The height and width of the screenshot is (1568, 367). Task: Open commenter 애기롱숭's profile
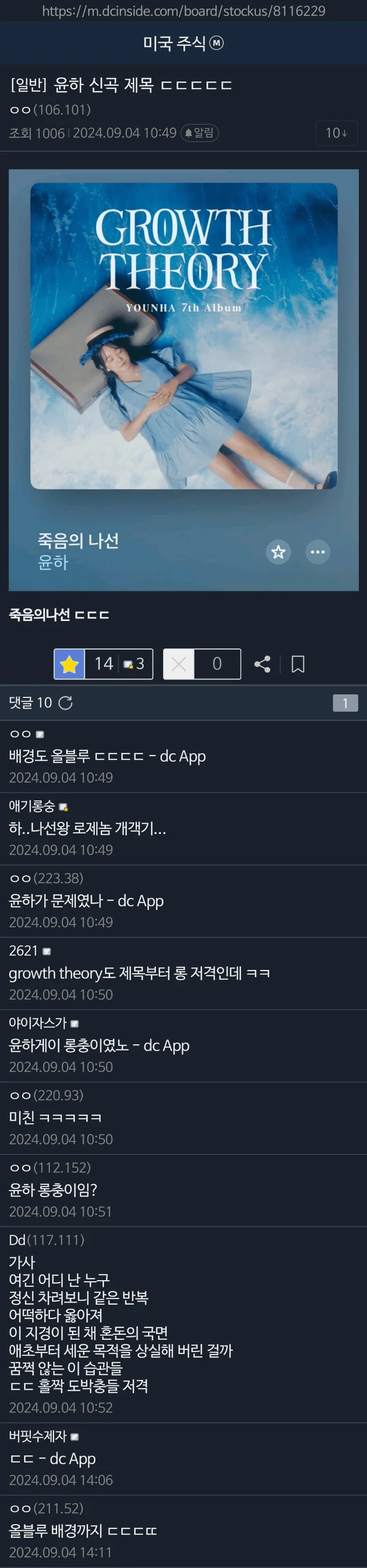point(32,806)
